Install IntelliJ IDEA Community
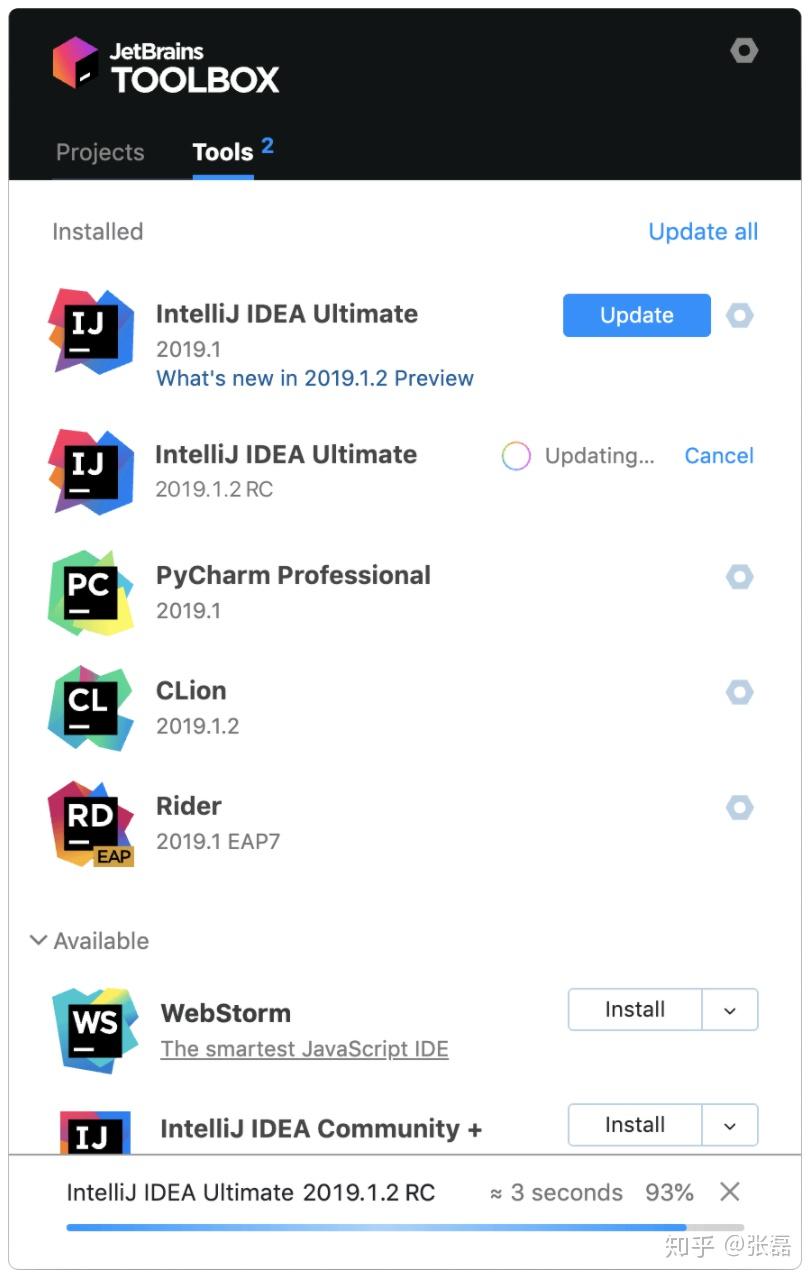 tap(635, 1125)
